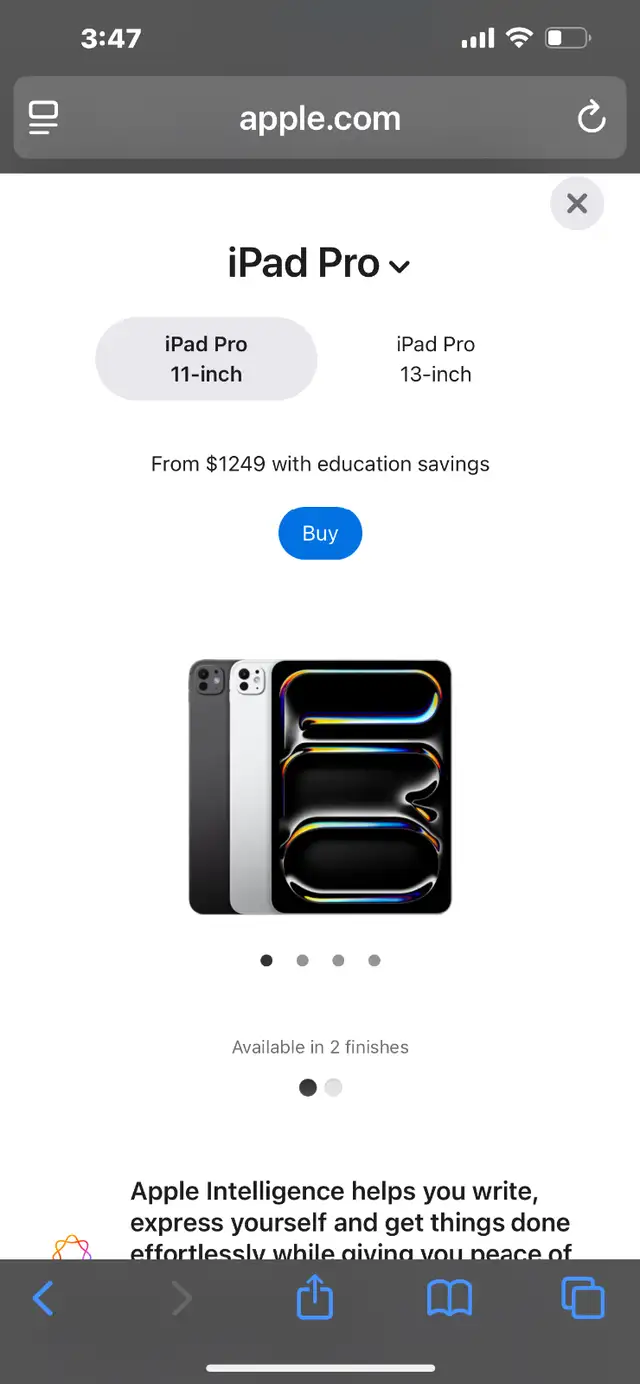
Task: Edit the apple.com address field
Action: tap(320, 118)
